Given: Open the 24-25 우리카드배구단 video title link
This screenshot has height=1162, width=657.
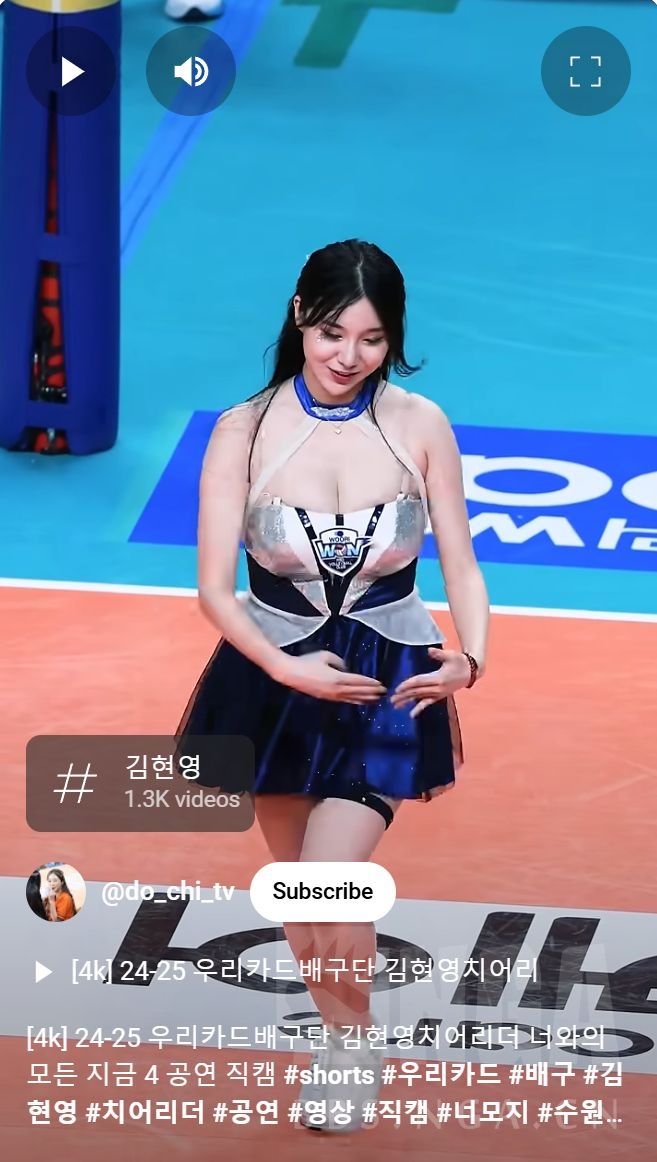Looking at the screenshot, I should [x=304, y=970].
